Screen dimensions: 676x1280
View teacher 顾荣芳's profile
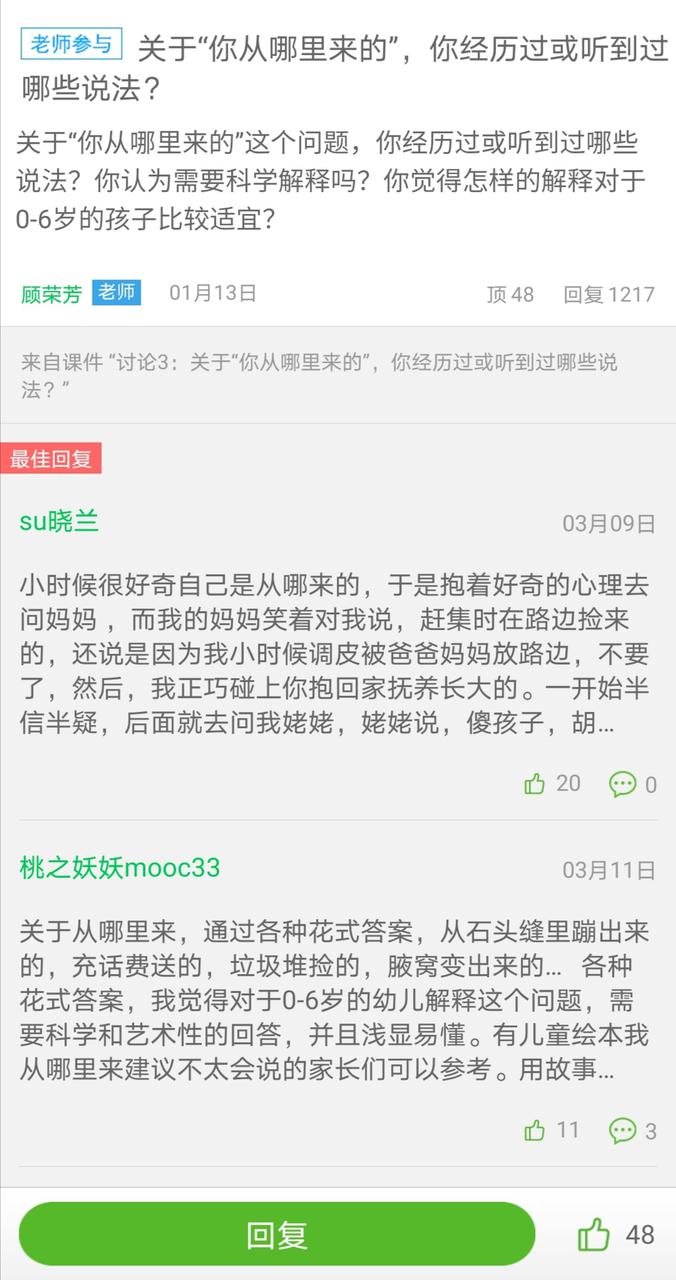(x=51, y=294)
